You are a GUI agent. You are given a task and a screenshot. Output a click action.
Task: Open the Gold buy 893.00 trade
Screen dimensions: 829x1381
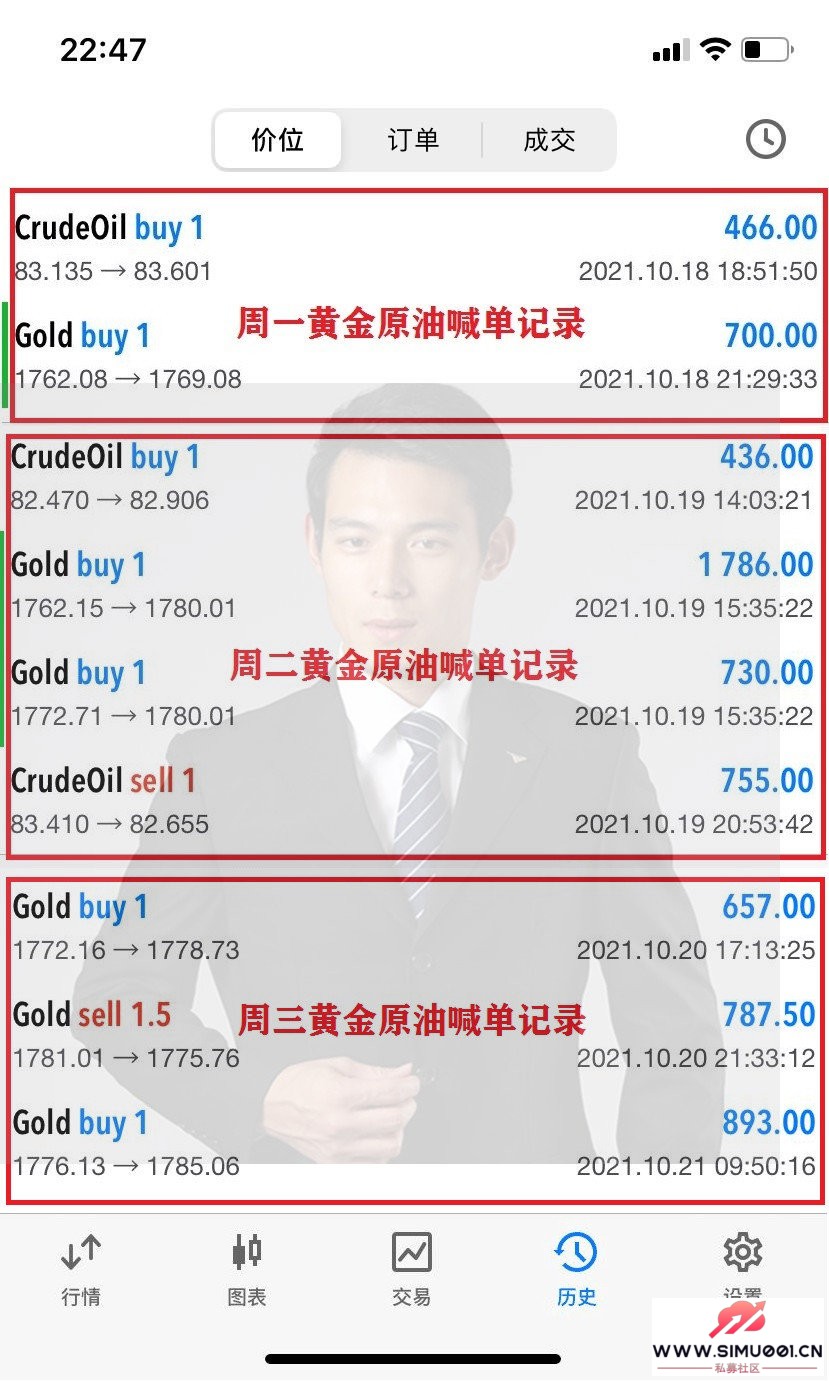(415, 1143)
